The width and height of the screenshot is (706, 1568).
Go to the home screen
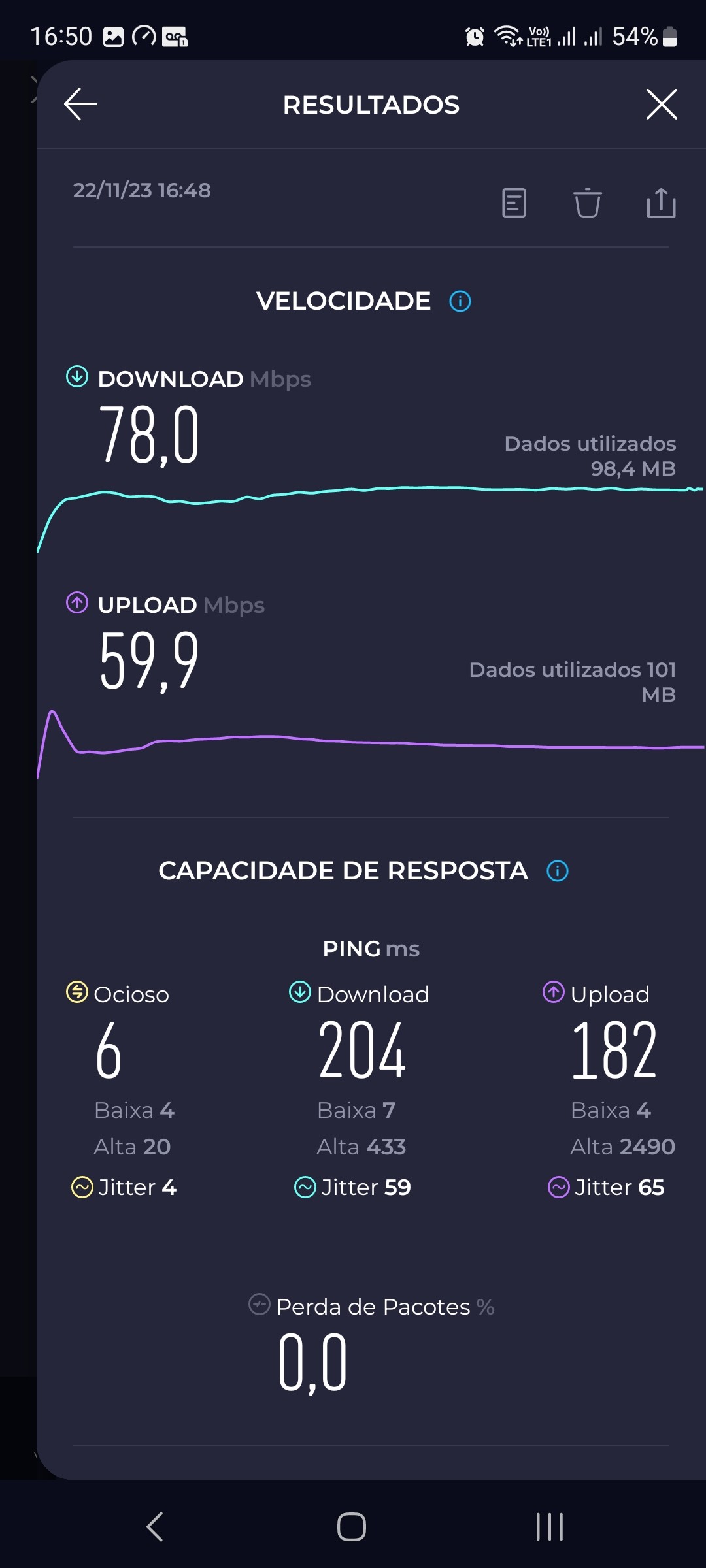(x=352, y=1527)
